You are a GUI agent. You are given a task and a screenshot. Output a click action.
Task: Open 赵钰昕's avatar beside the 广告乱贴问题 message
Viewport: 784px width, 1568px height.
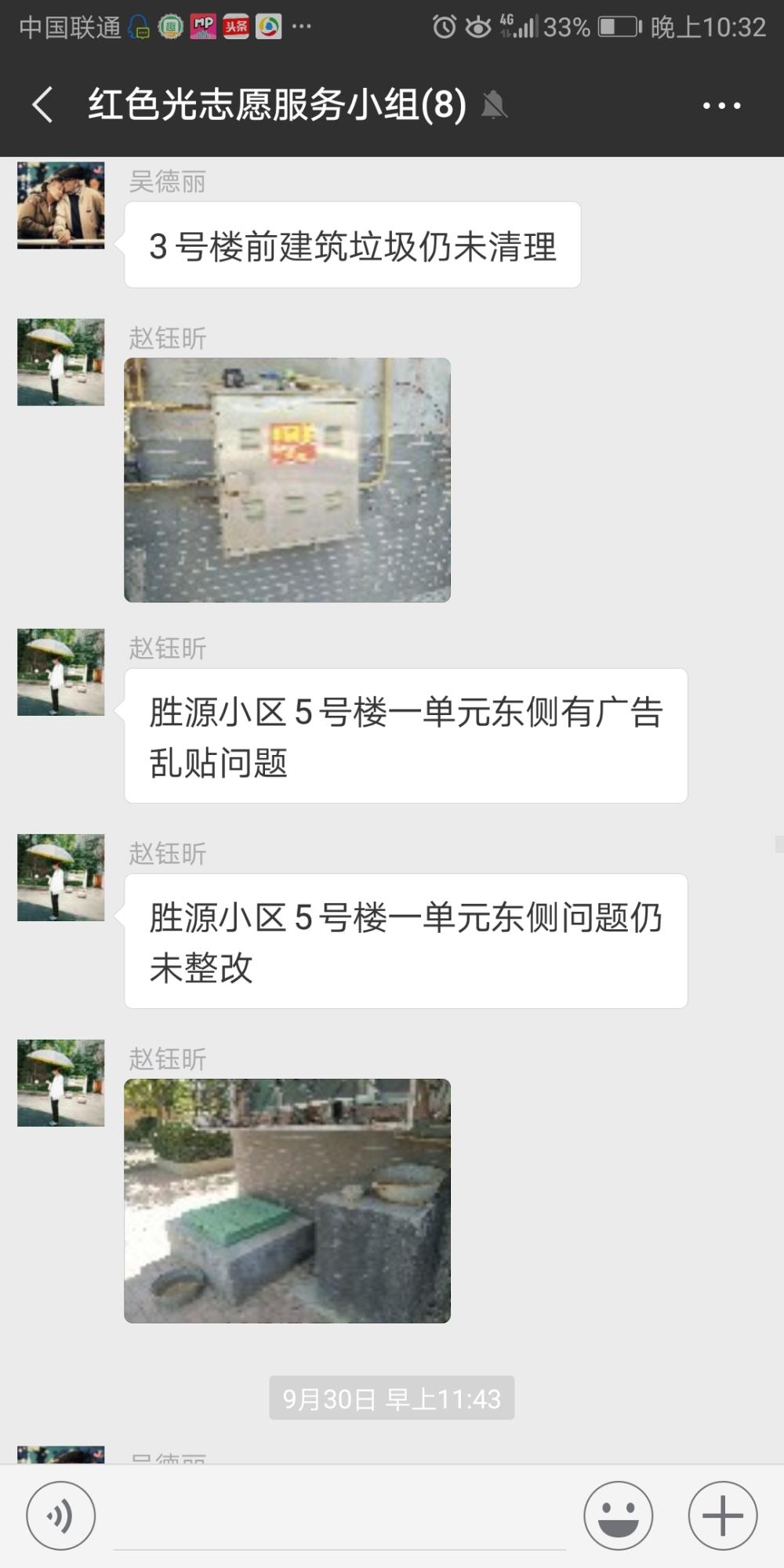(x=61, y=672)
